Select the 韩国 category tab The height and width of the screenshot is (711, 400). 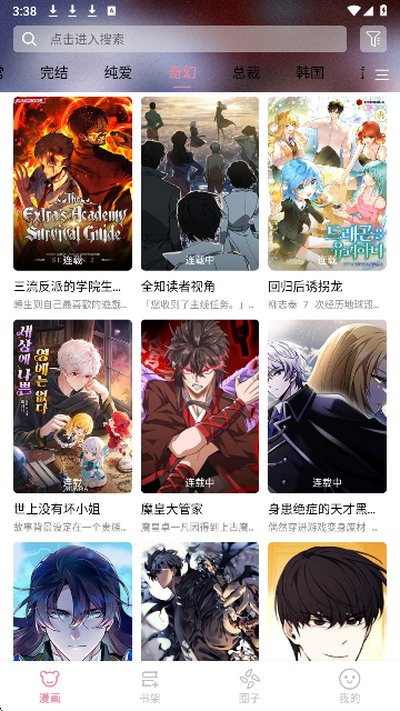[x=310, y=73]
